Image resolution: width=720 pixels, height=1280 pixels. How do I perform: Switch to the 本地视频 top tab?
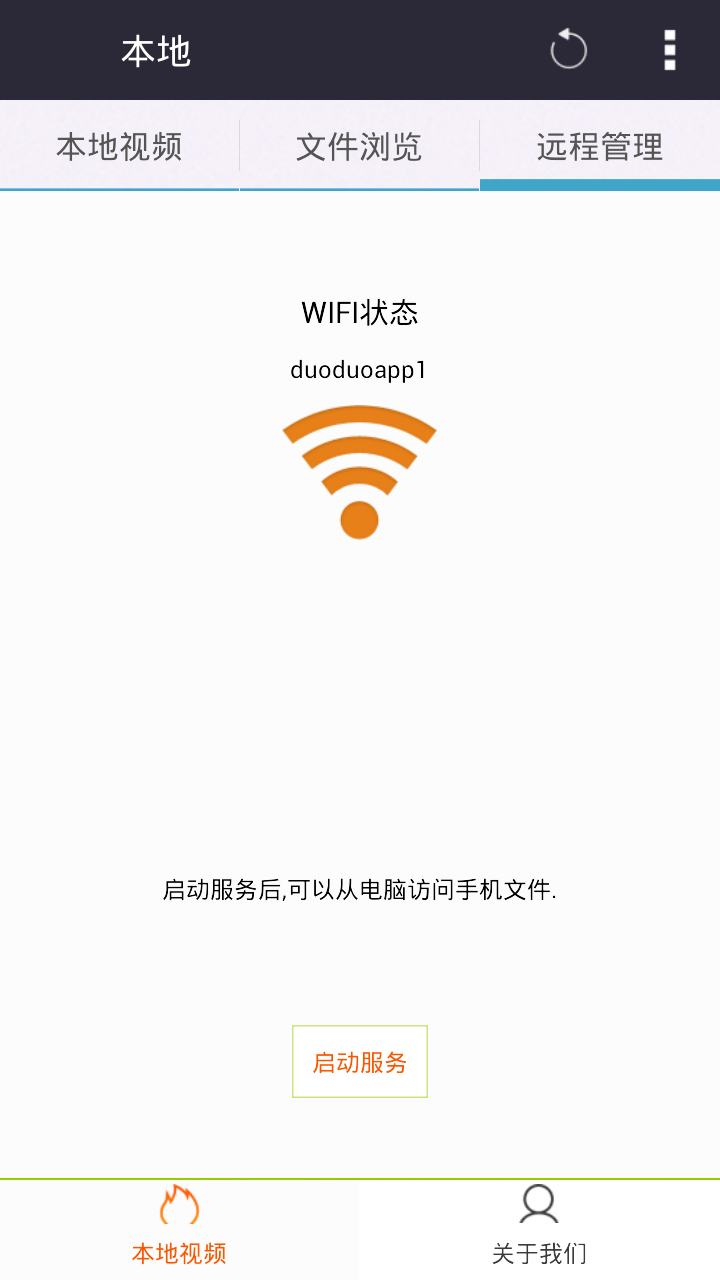119,147
